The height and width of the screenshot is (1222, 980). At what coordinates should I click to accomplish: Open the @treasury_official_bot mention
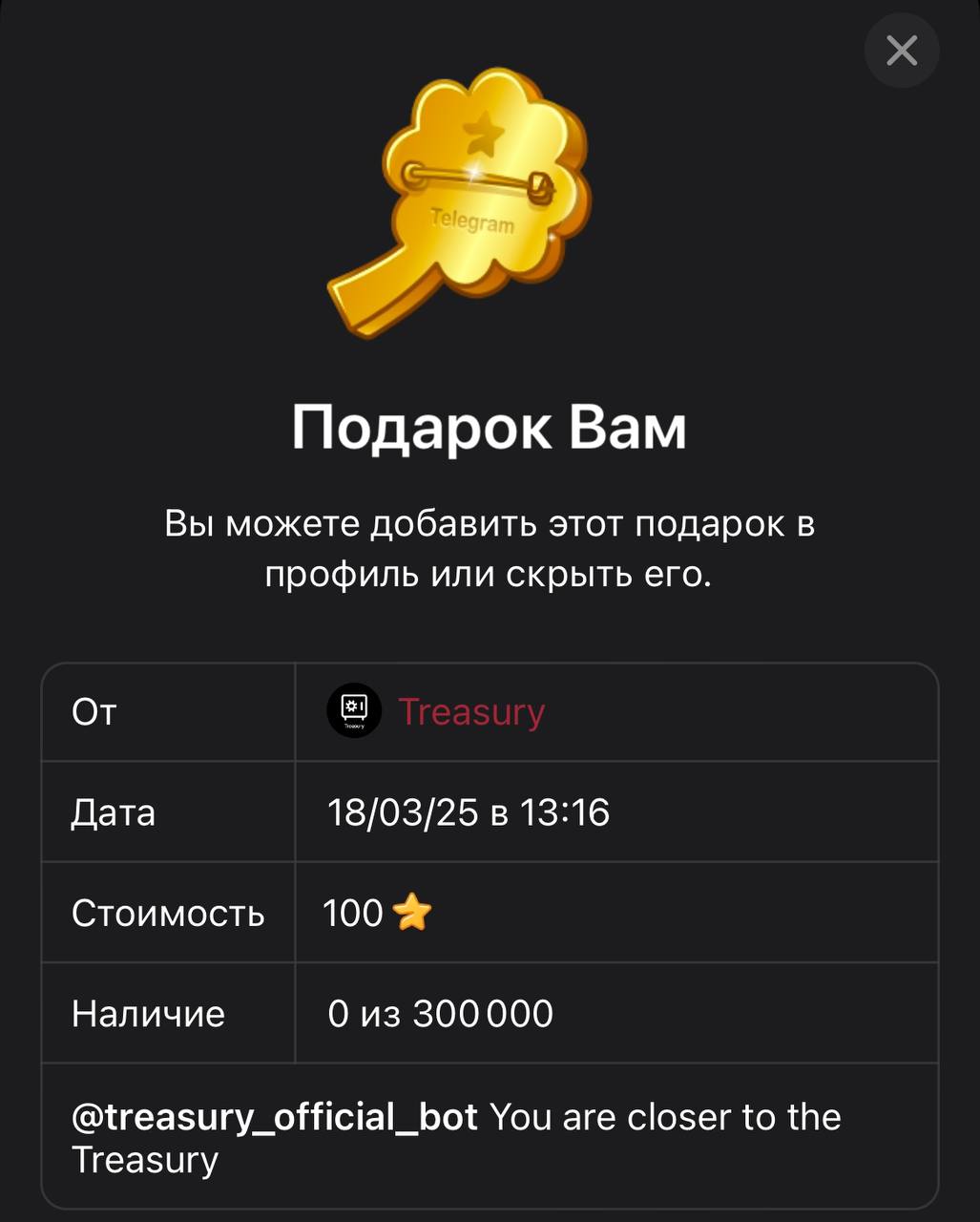275,1117
